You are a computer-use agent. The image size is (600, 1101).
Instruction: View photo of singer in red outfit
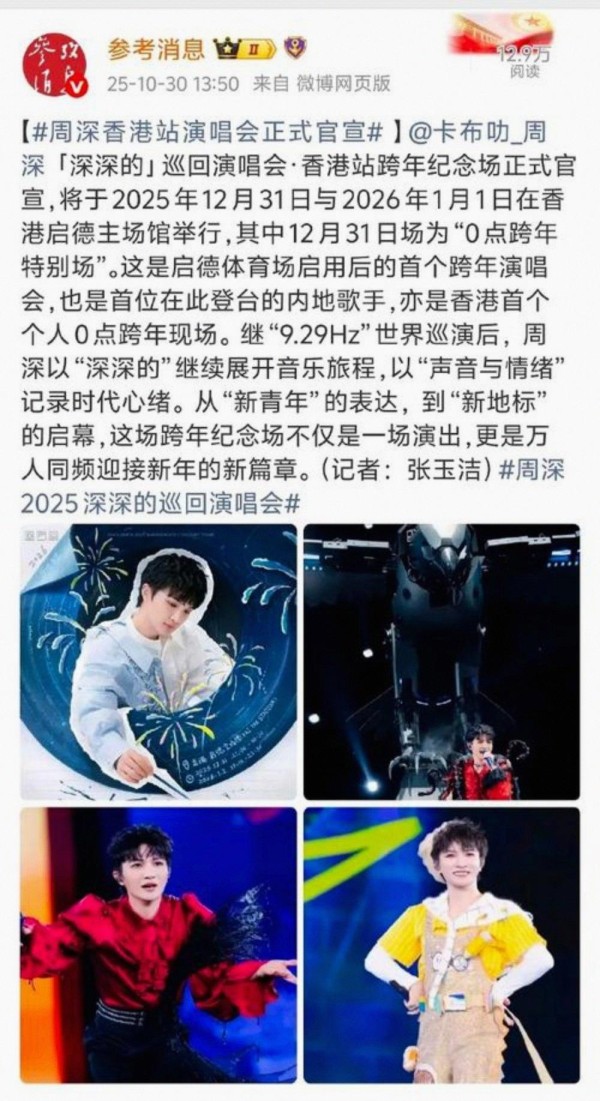pyautogui.click(x=159, y=945)
